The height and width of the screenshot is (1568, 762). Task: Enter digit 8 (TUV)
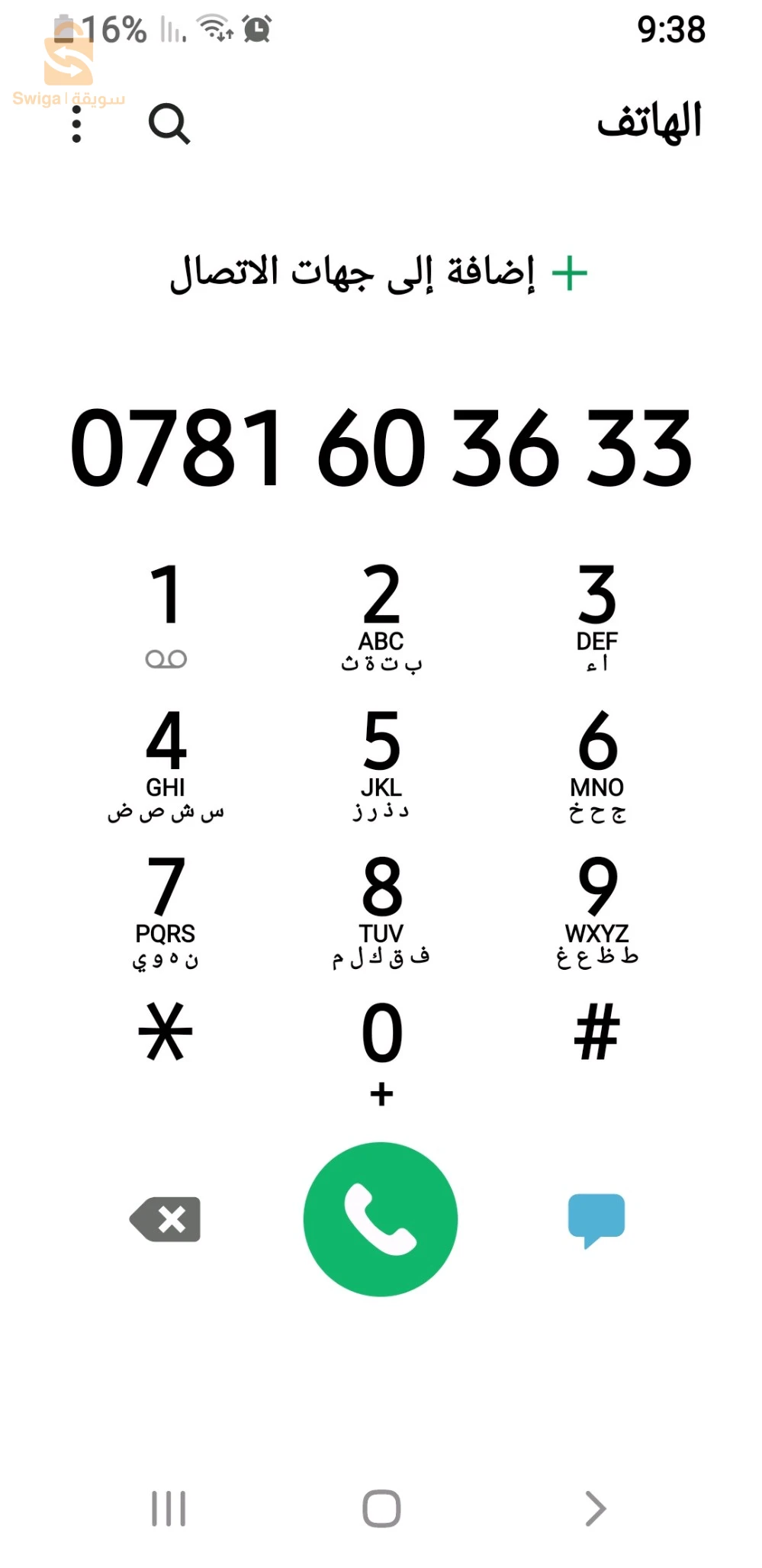click(381, 908)
